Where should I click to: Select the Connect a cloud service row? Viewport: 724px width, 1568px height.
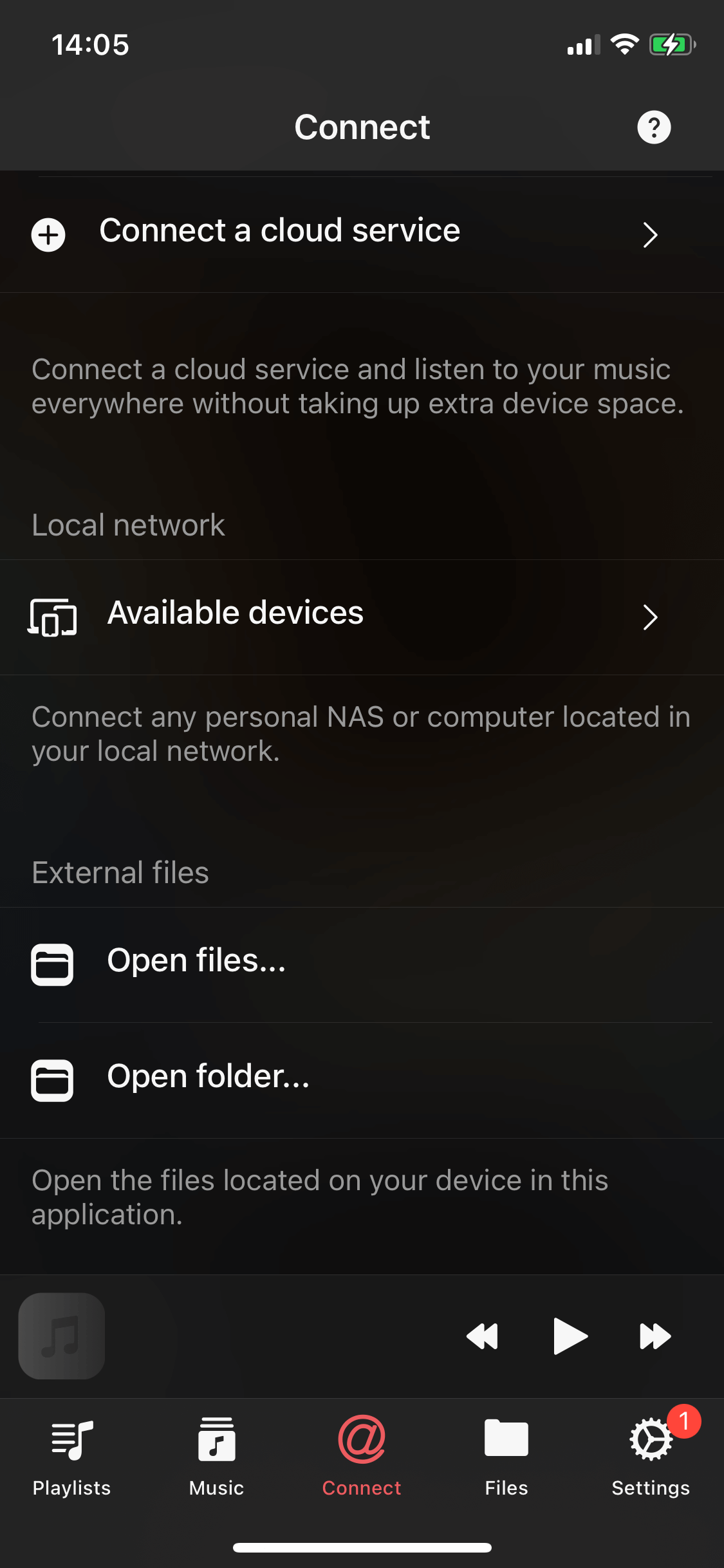point(280,230)
